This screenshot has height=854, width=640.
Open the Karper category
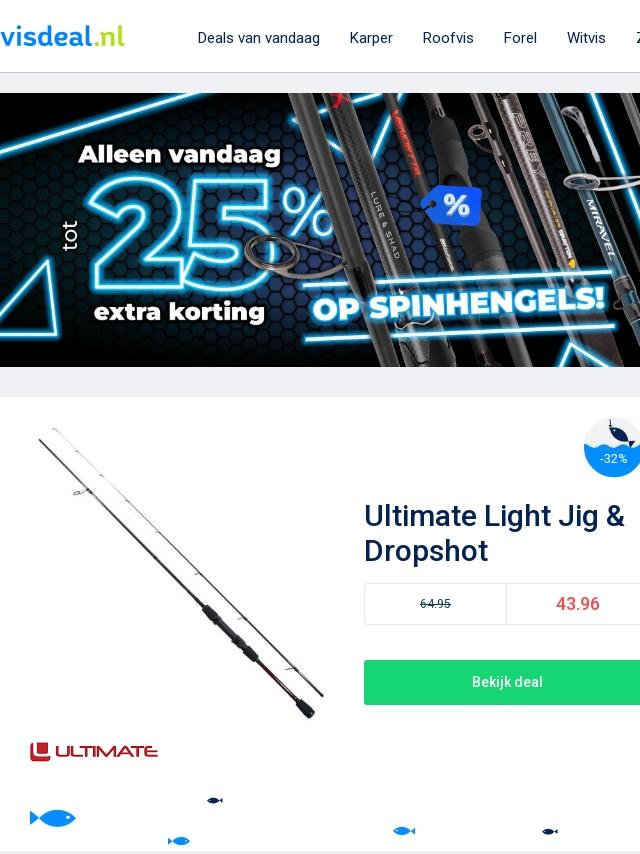pyautogui.click(x=371, y=38)
